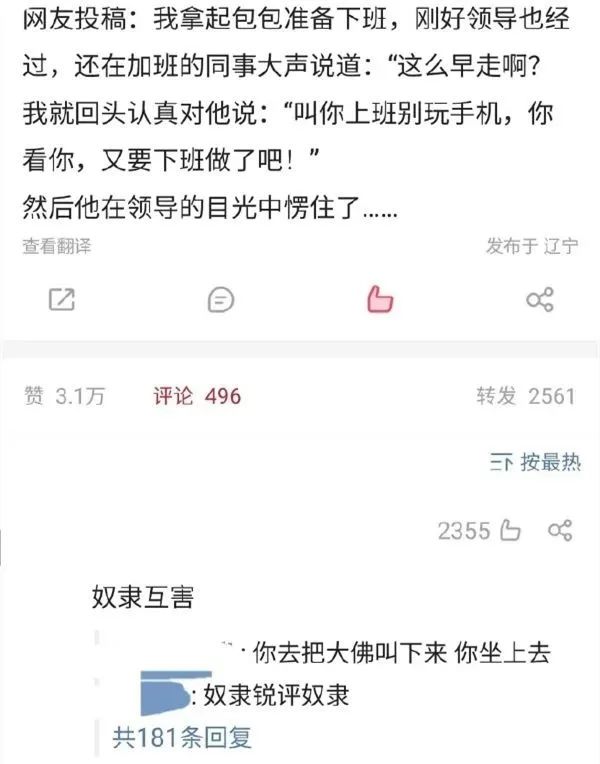Repost this post via the forward icon

[x=62, y=298]
